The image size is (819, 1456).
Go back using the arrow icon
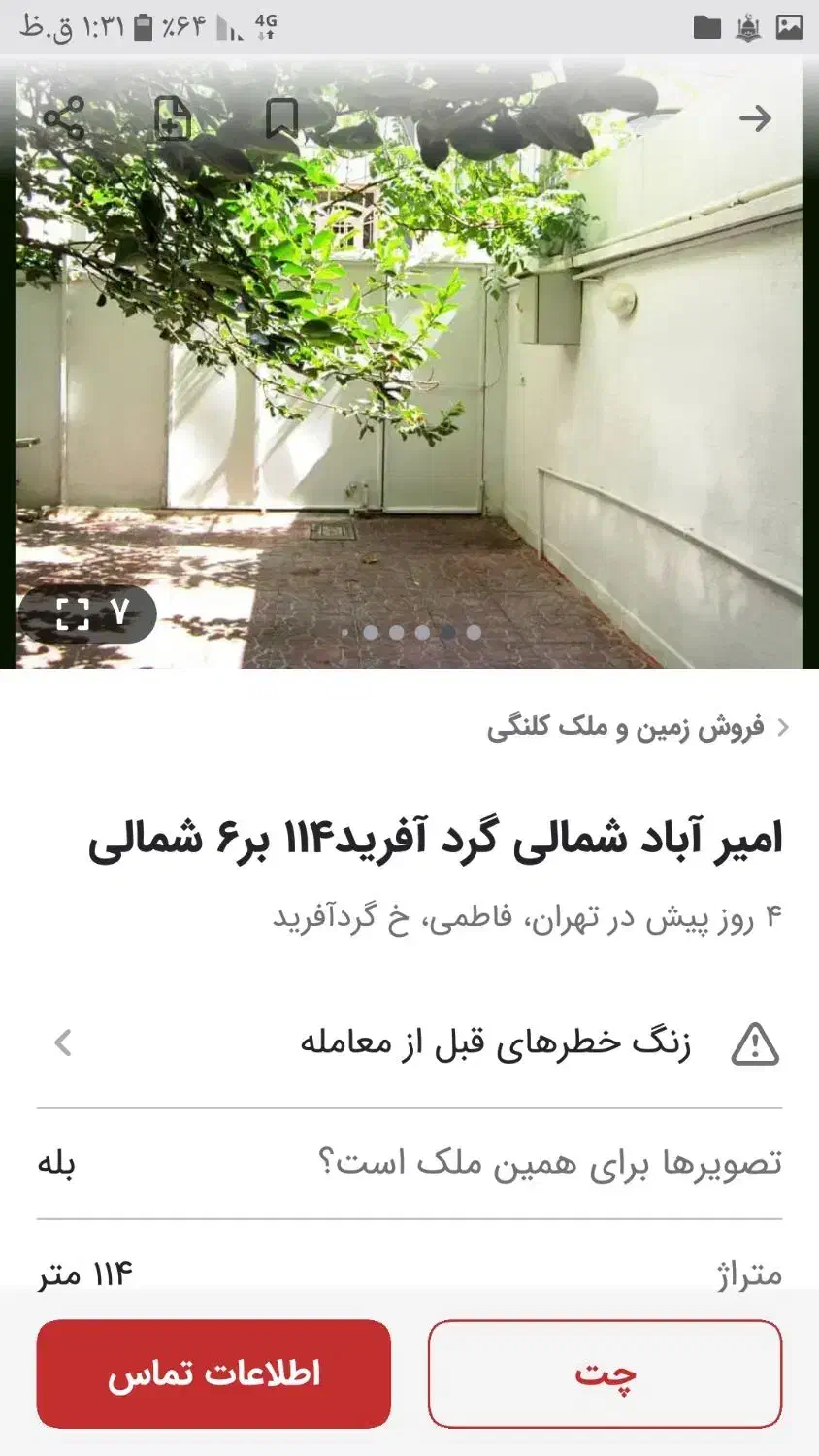tap(755, 119)
